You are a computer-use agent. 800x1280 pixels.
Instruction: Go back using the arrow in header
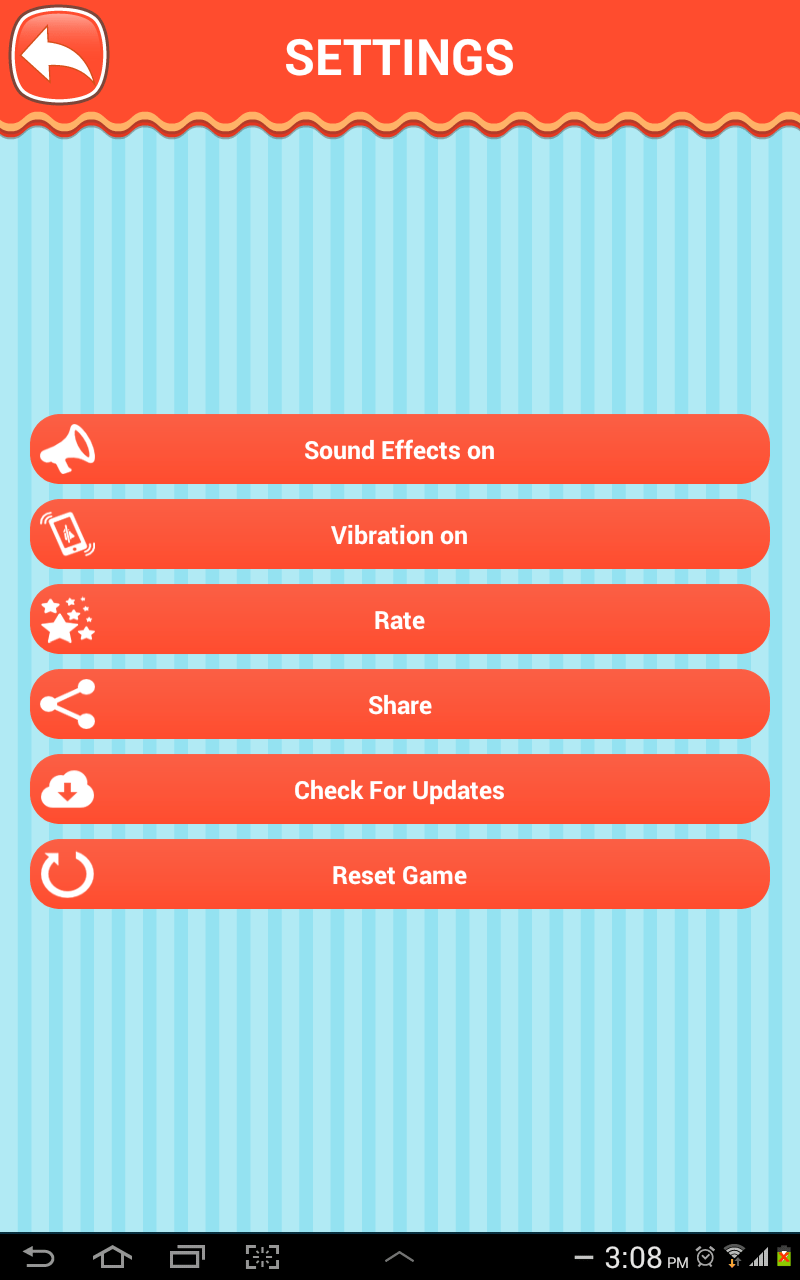tap(58, 55)
